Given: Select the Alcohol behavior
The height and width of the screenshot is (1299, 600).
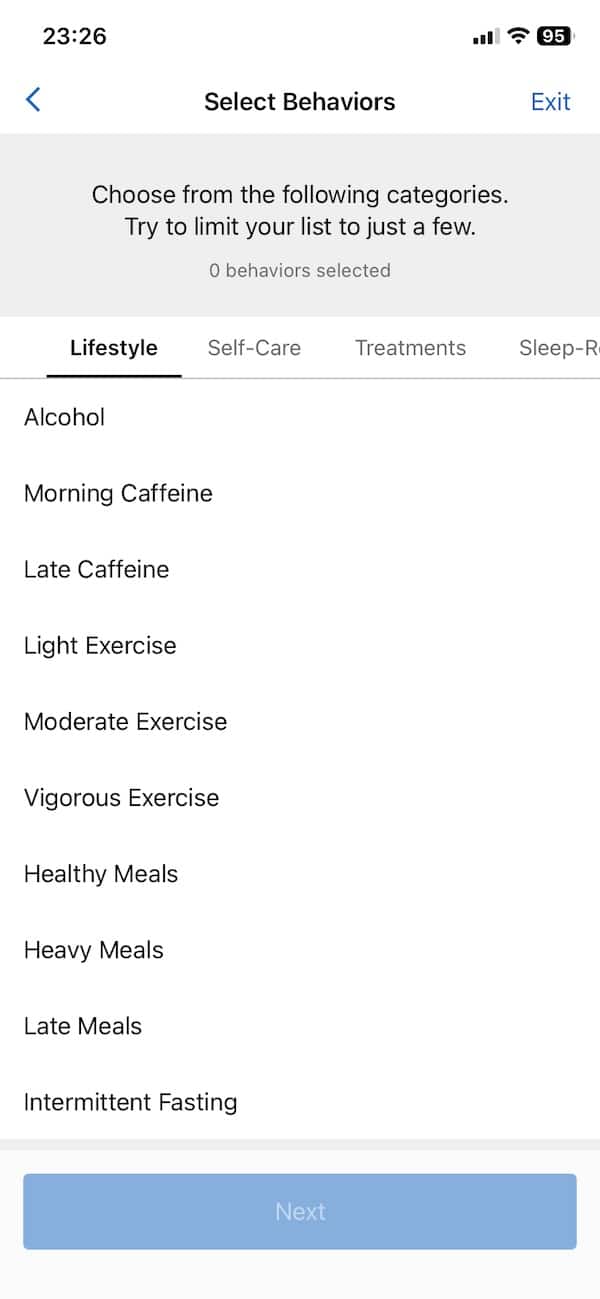Looking at the screenshot, I should (x=300, y=417).
